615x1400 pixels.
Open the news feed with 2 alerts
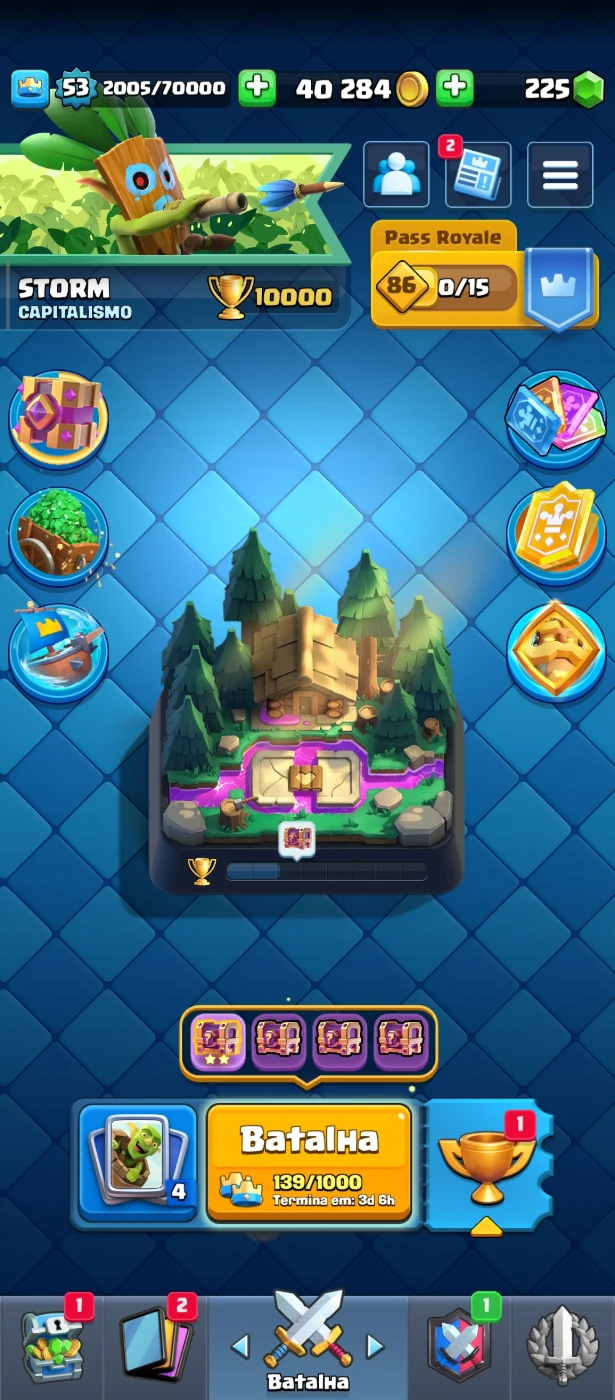pos(477,175)
